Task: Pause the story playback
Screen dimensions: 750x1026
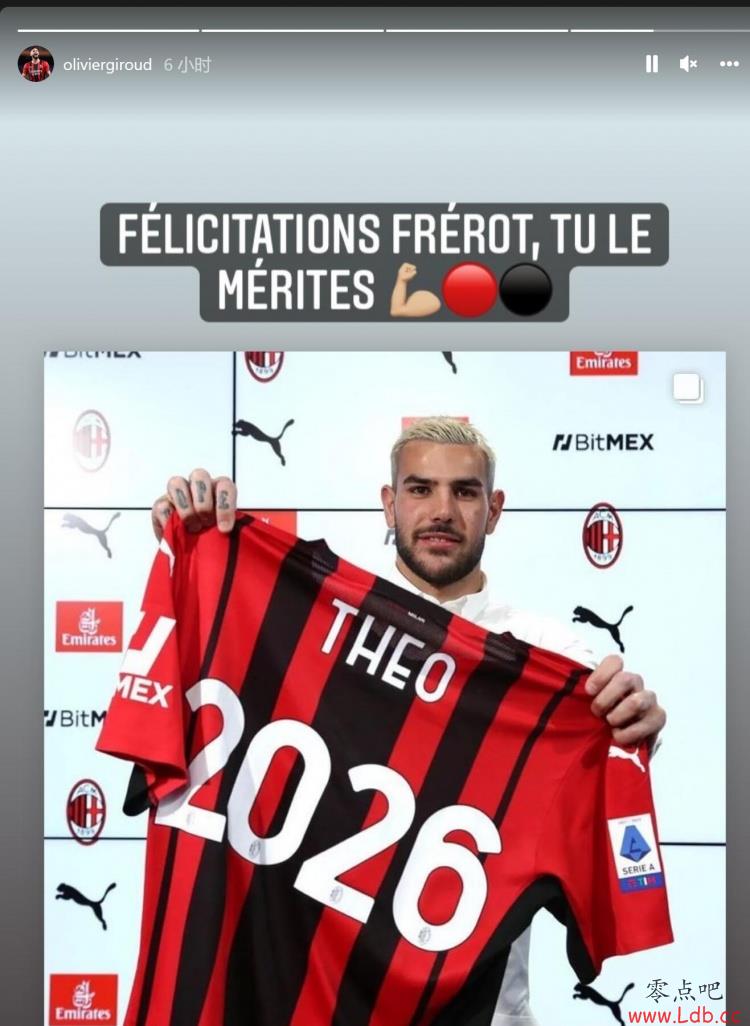Action: coord(652,64)
